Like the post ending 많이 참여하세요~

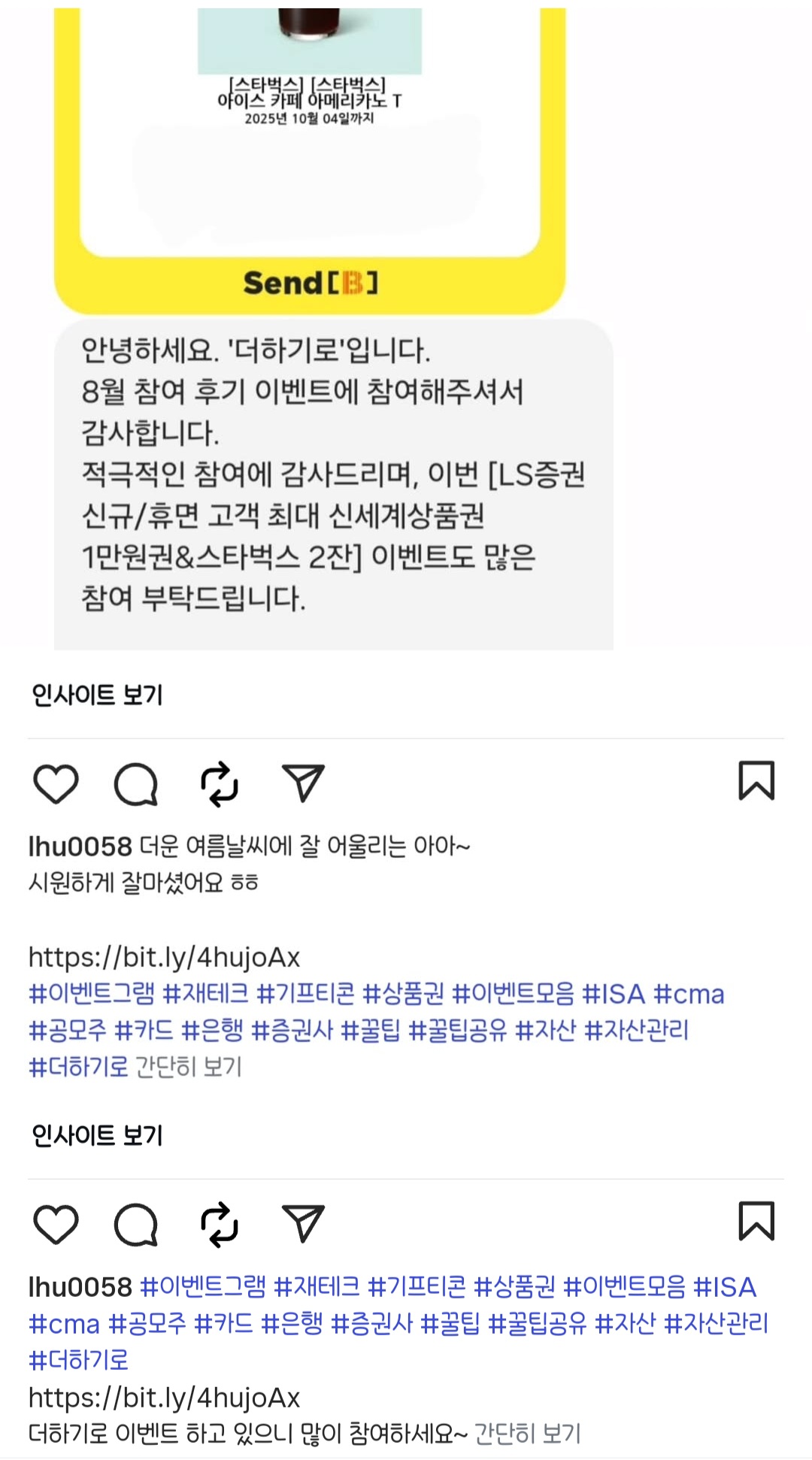click(x=56, y=1224)
